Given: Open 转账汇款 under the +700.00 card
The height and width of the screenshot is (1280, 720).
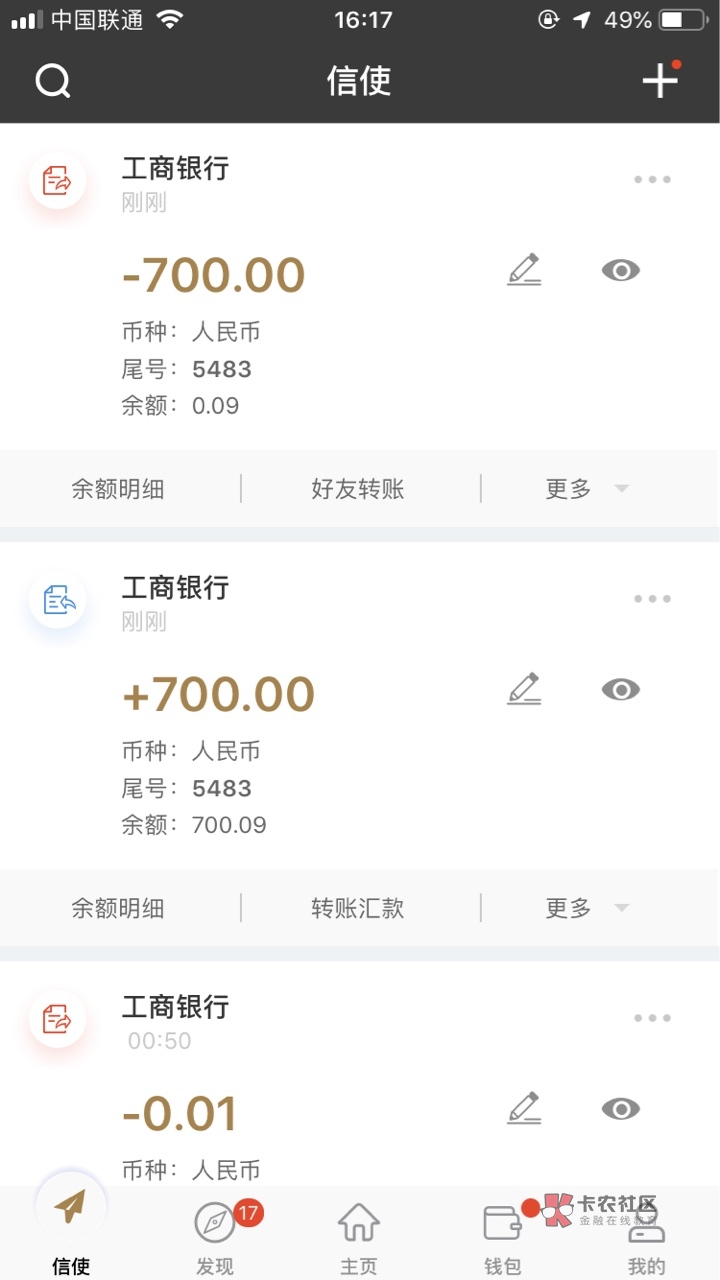Looking at the screenshot, I should point(358,908).
